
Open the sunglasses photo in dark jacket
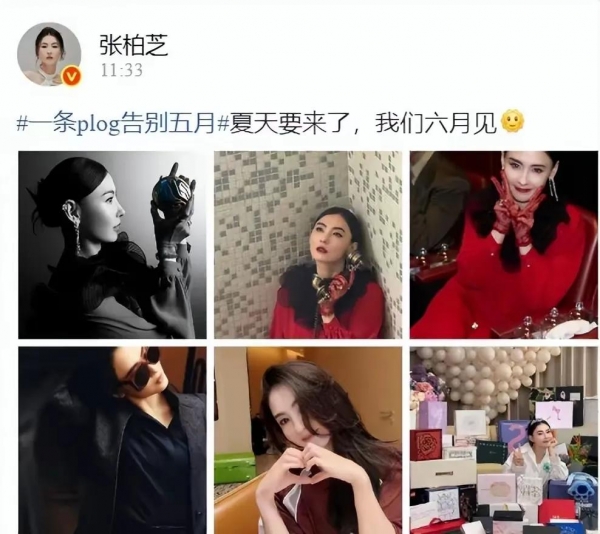[112, 440]
